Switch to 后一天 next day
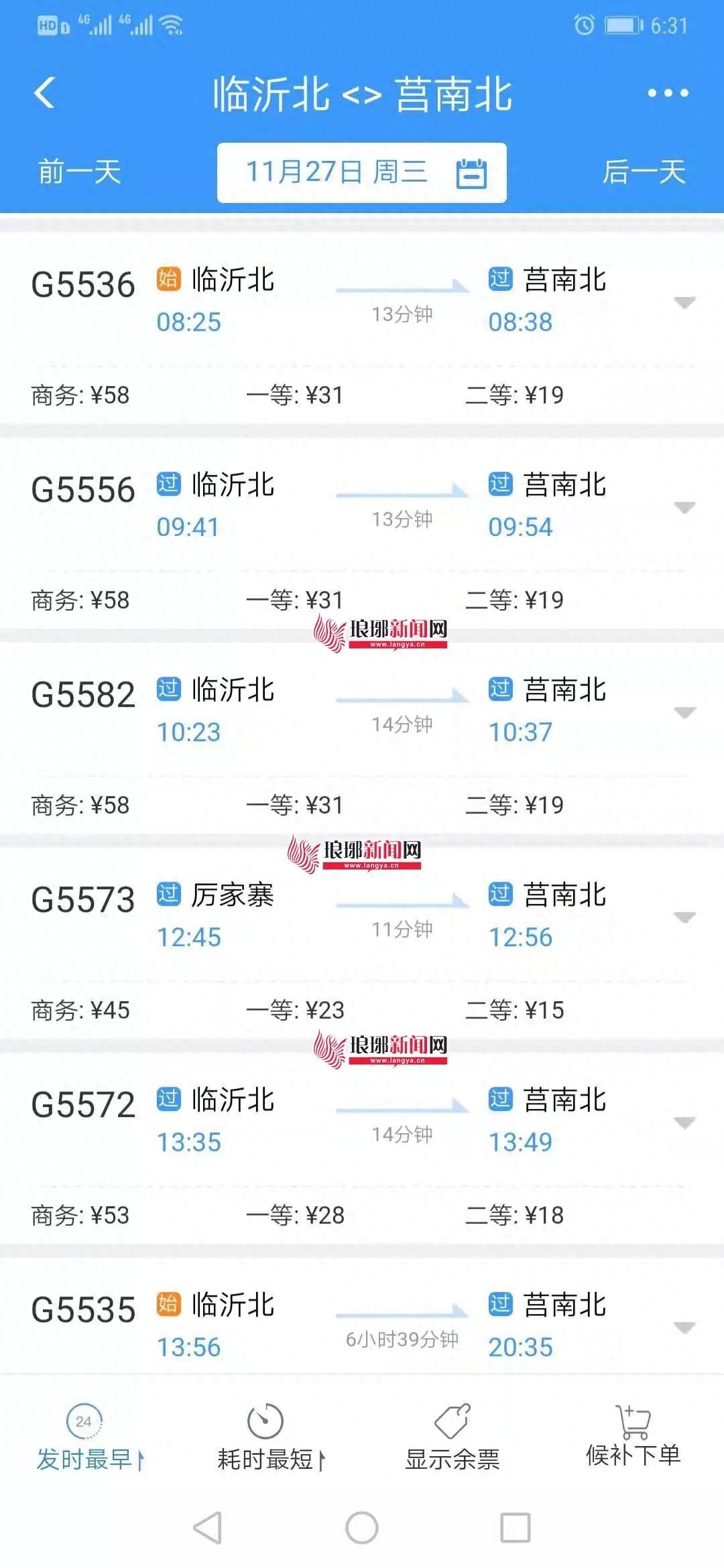This screenshot has height=1568, width=724. [645, 172]
